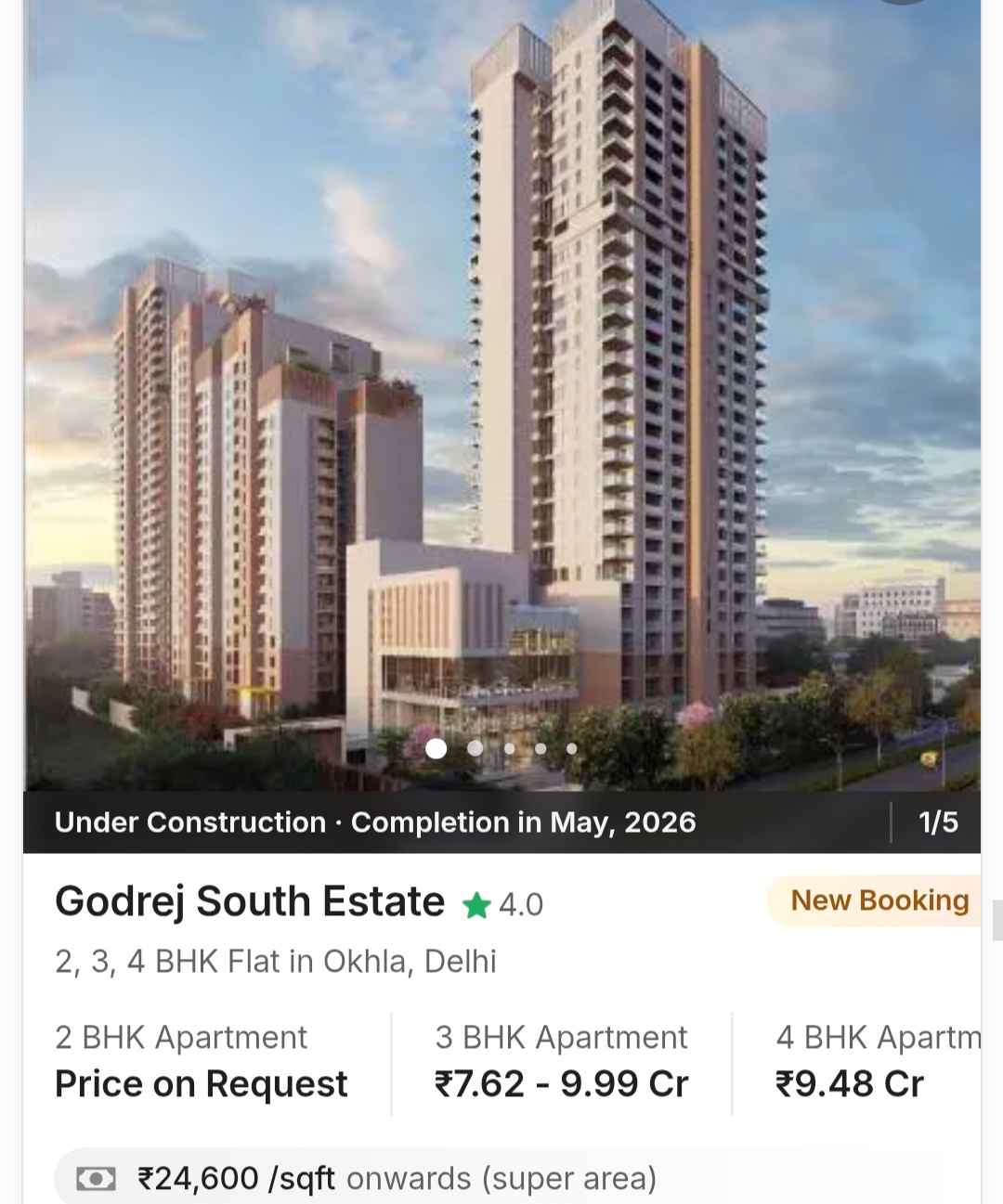This screenshot has height=1204, width=1003.
Task: Select the last carousel dot
Action: pos(571,748)
